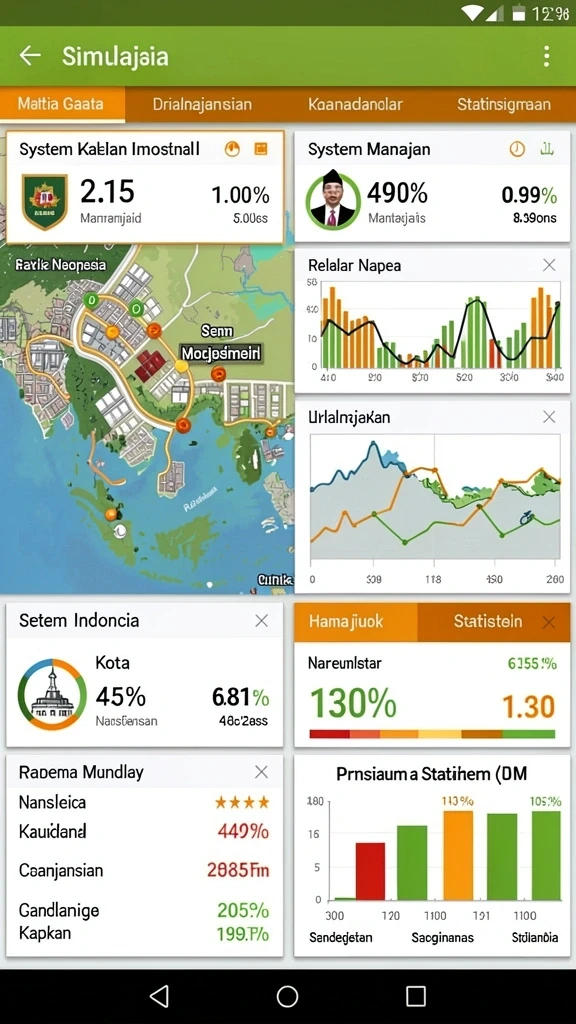Viewport: 576px width, 1024px height.
Task: Open the Statinsigmaan tab
Action: 504,104
